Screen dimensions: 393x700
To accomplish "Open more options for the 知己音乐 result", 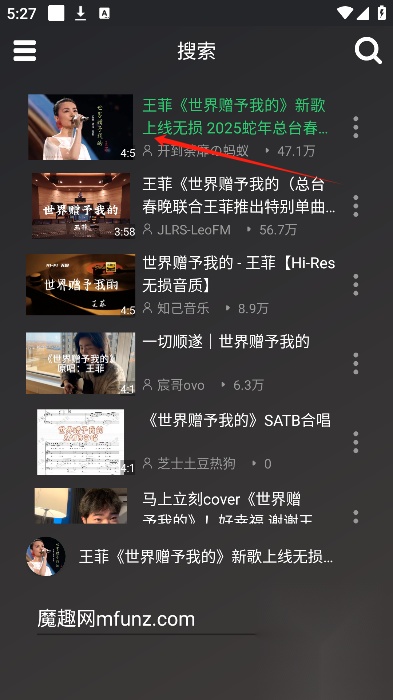I will pyautogui.click(x=356, y=284).
